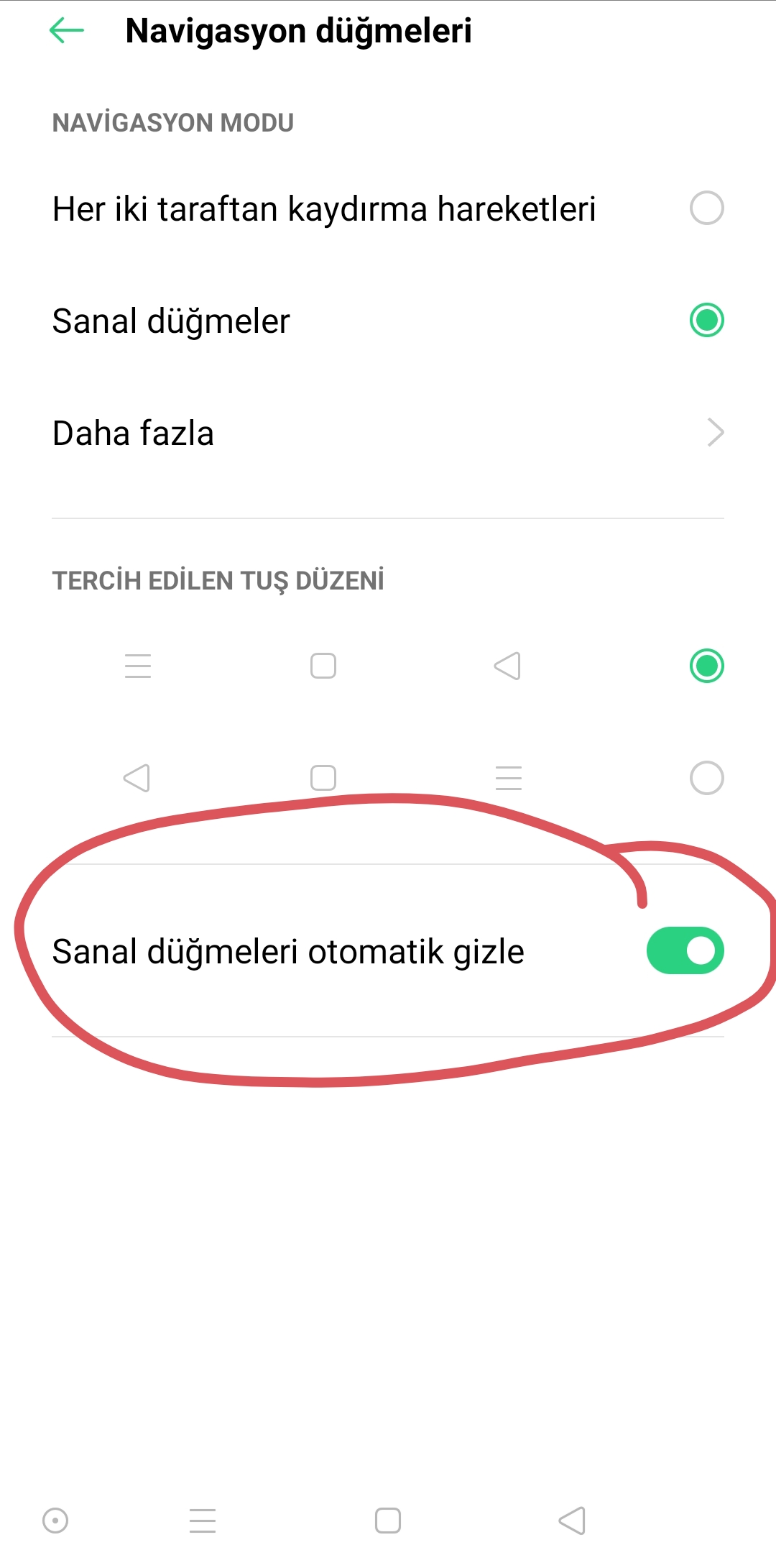Open recent apps from navigation bar

(203, 1521)
